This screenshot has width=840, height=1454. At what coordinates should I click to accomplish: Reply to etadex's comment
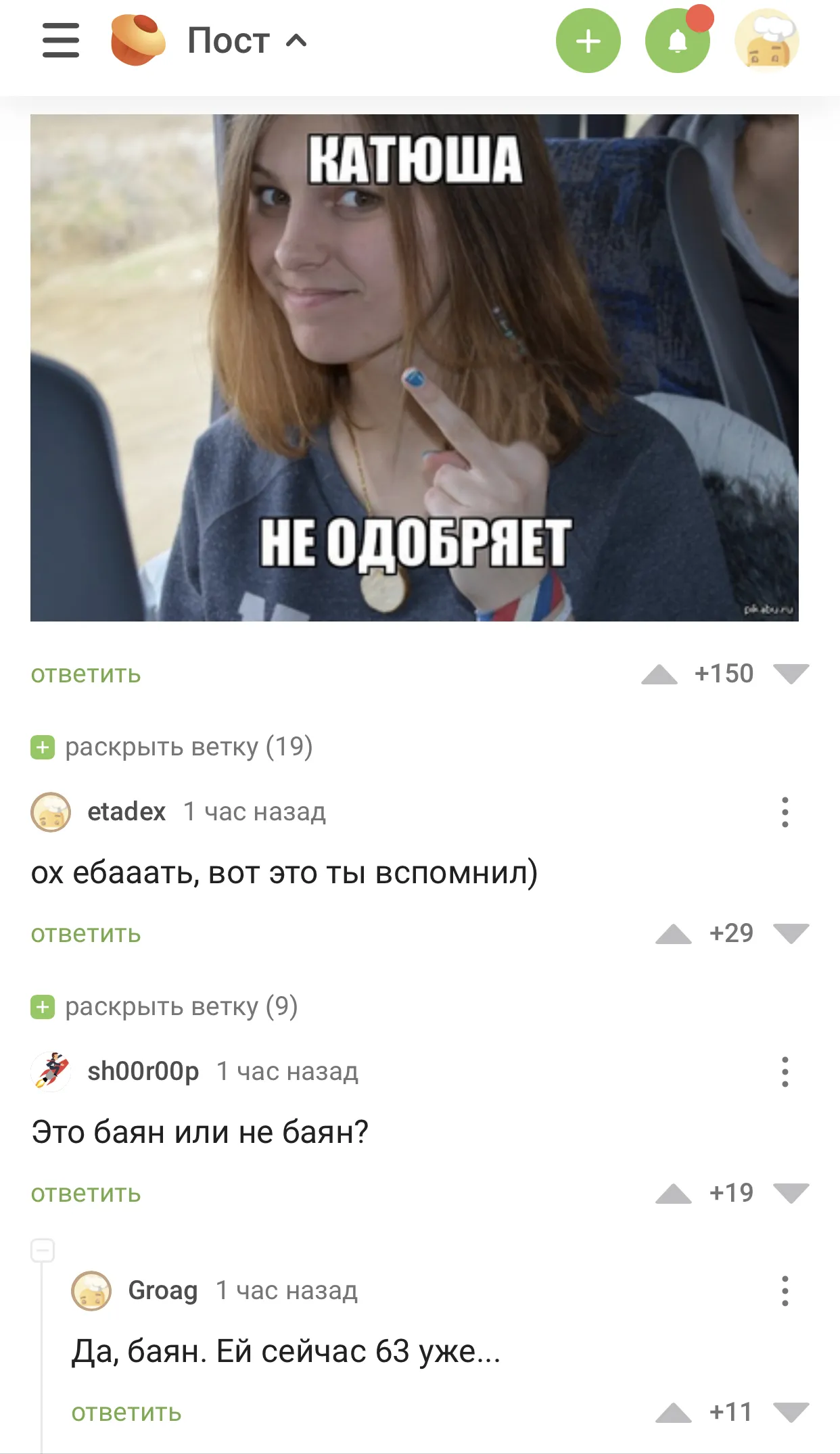[86, 934]
